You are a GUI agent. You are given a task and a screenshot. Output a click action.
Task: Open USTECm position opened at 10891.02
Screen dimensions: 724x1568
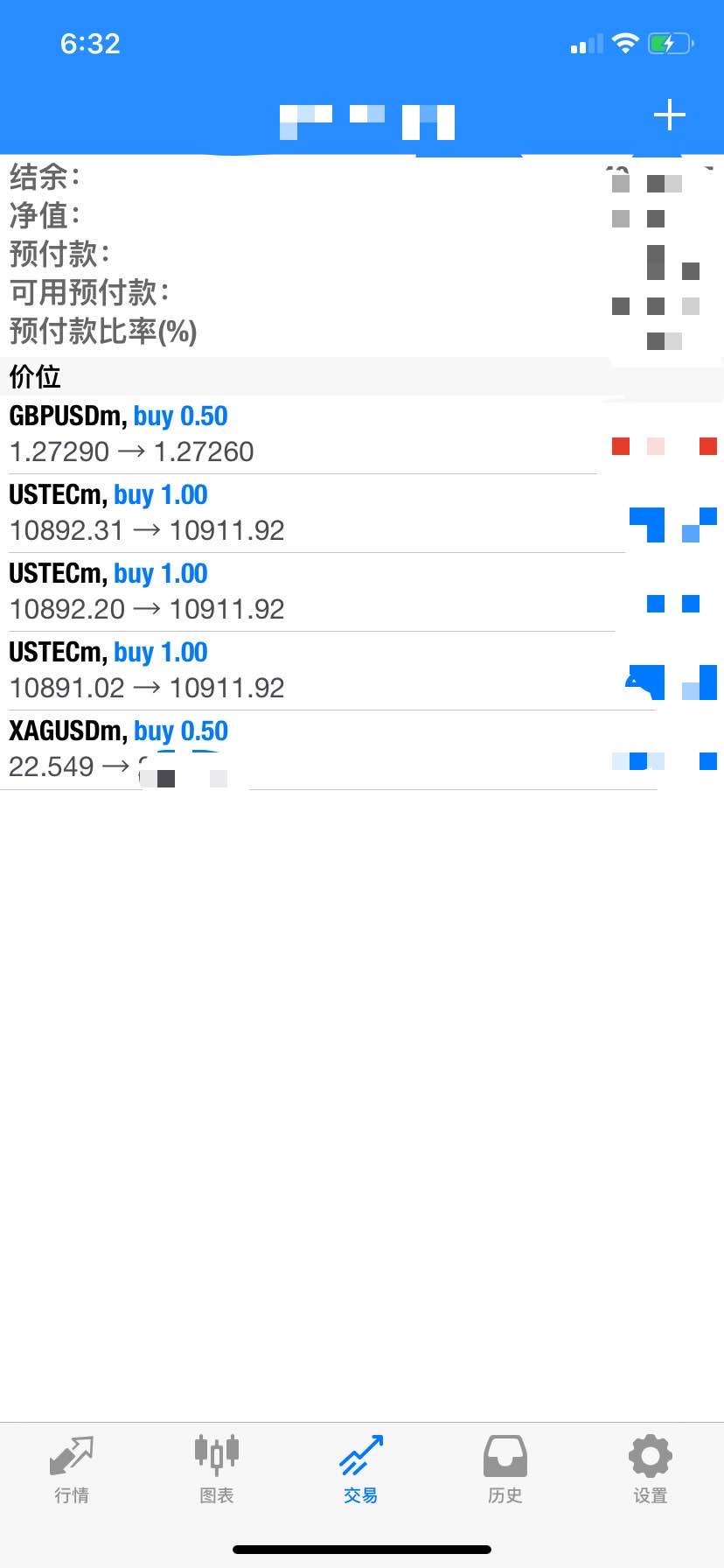click(362, 671)
